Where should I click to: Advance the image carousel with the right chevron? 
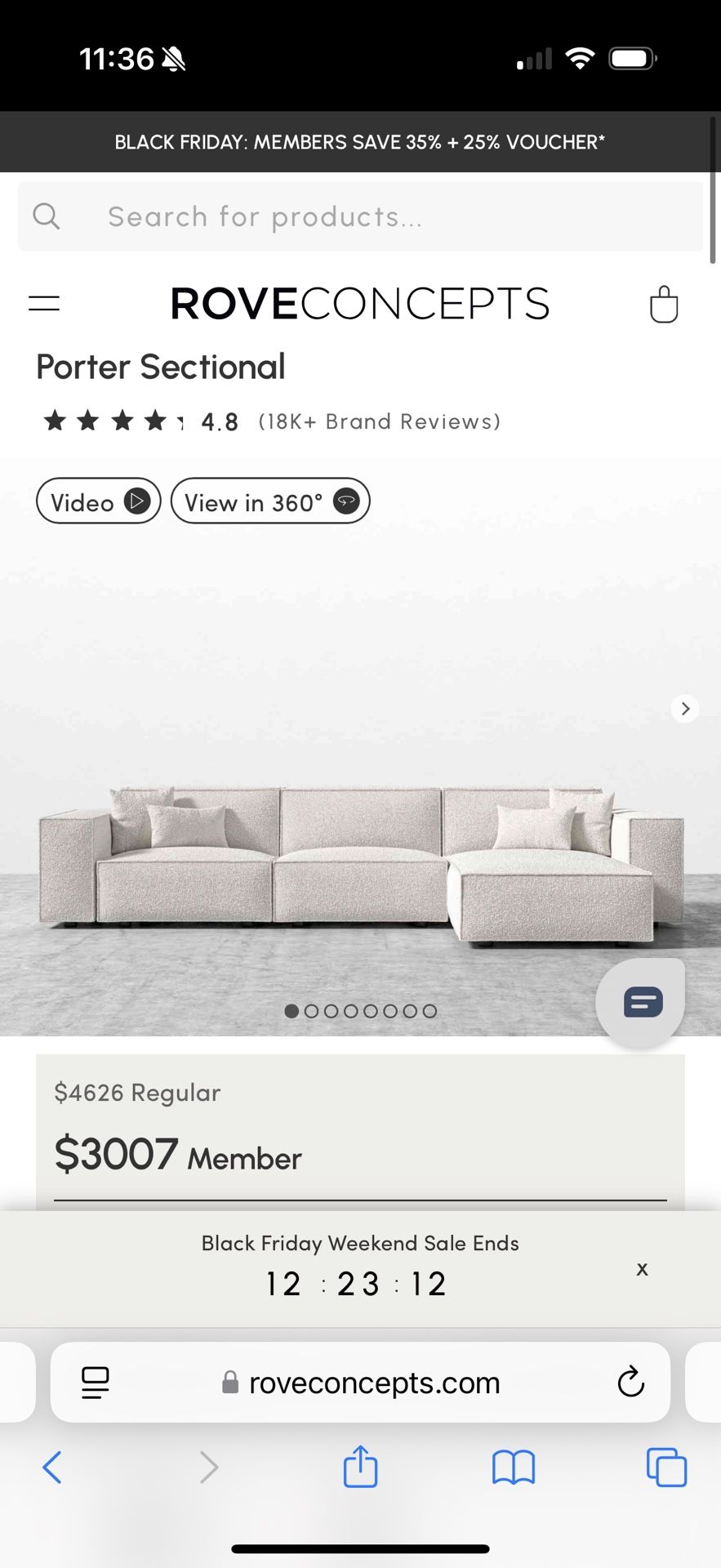click(x=685, y=708)
